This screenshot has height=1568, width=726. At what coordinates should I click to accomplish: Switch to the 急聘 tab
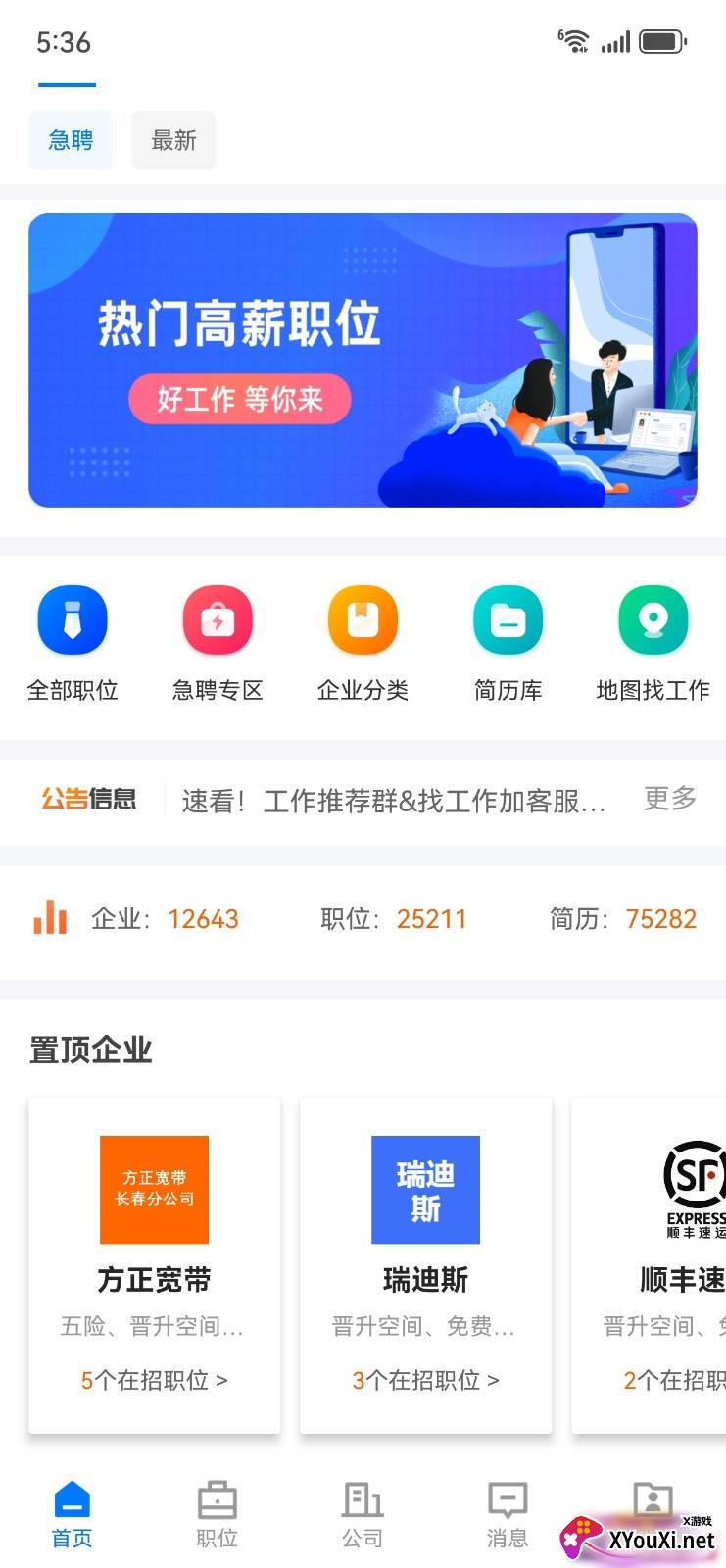tap(71, 139)
